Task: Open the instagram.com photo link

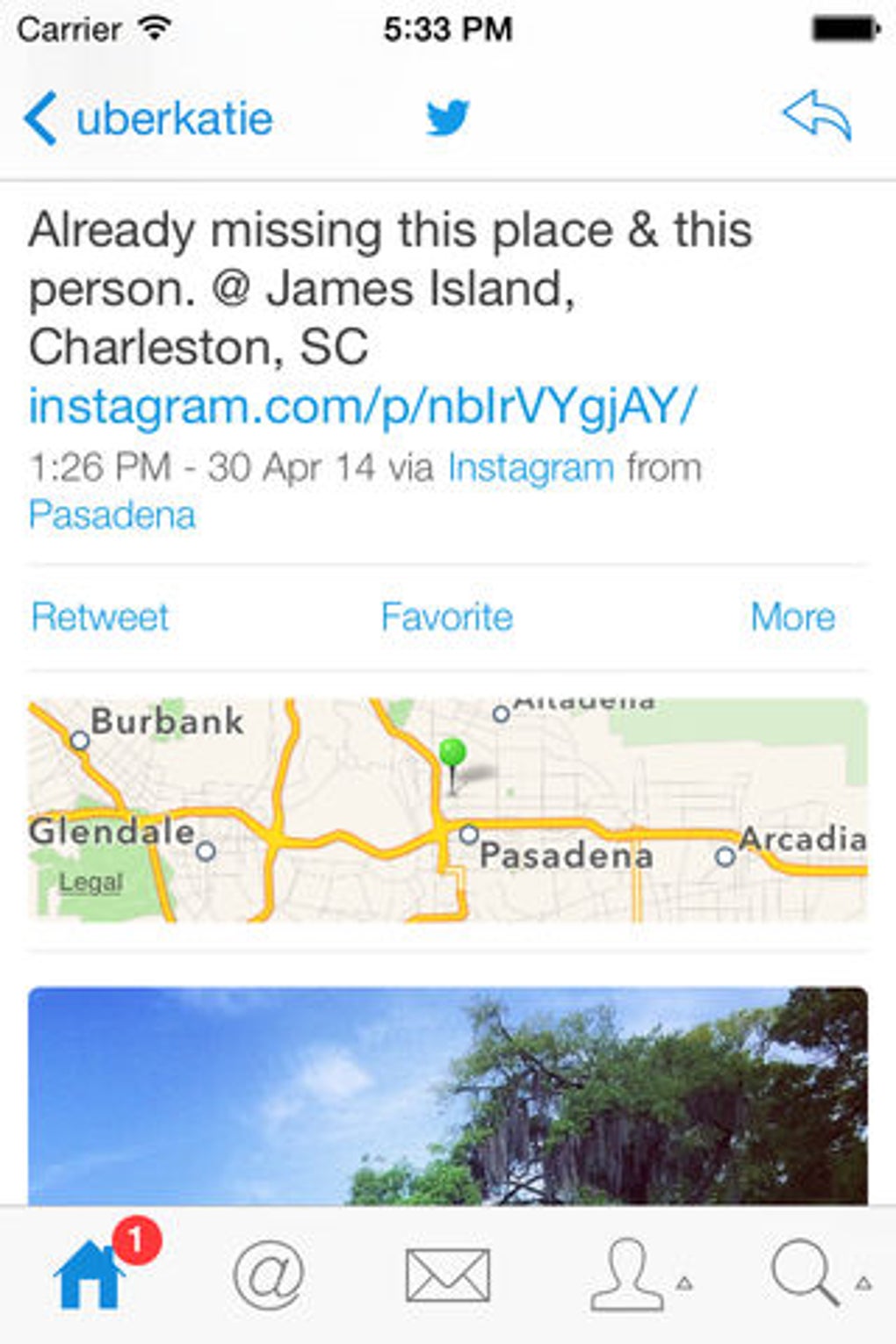Action: [362, 406]
